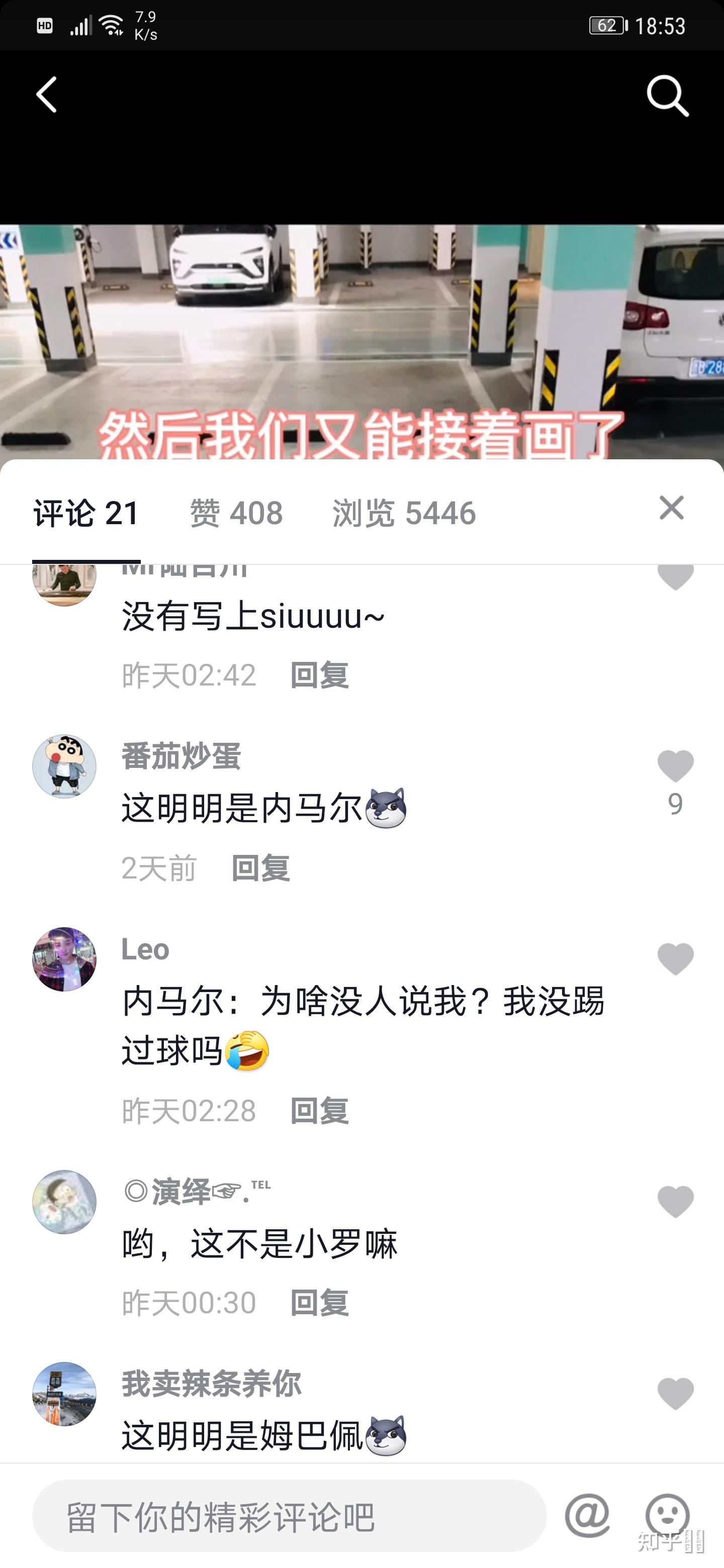This screenshot has width=724, height=1568.
Task: Like 我卖辣条养你's comment
Action: [x=675, y=1394]
